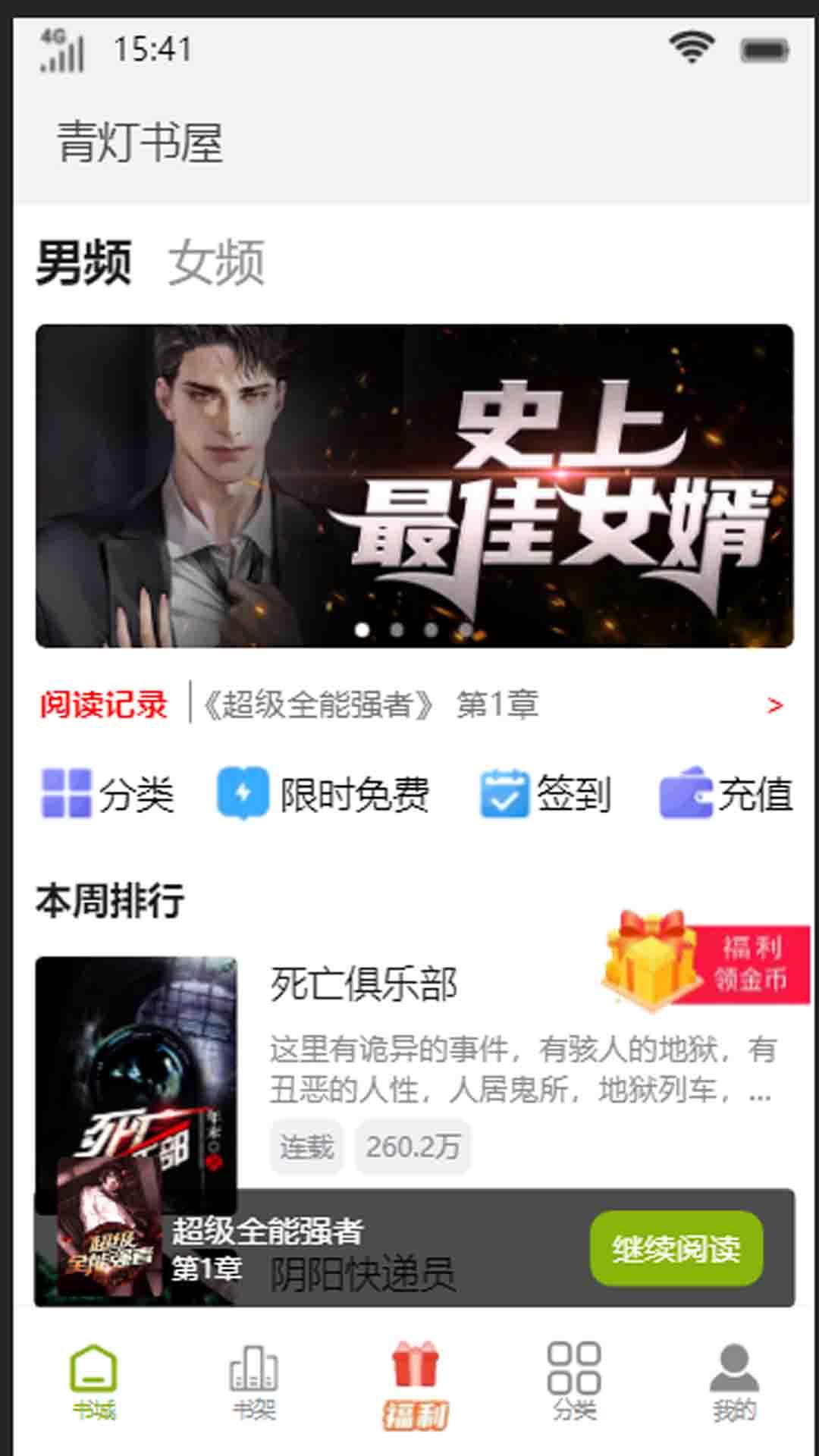The width and height of the screenshot is (819, 1456).
Task: Open 《超级全能强者》 from reading record
Action: tap(320, 704)
